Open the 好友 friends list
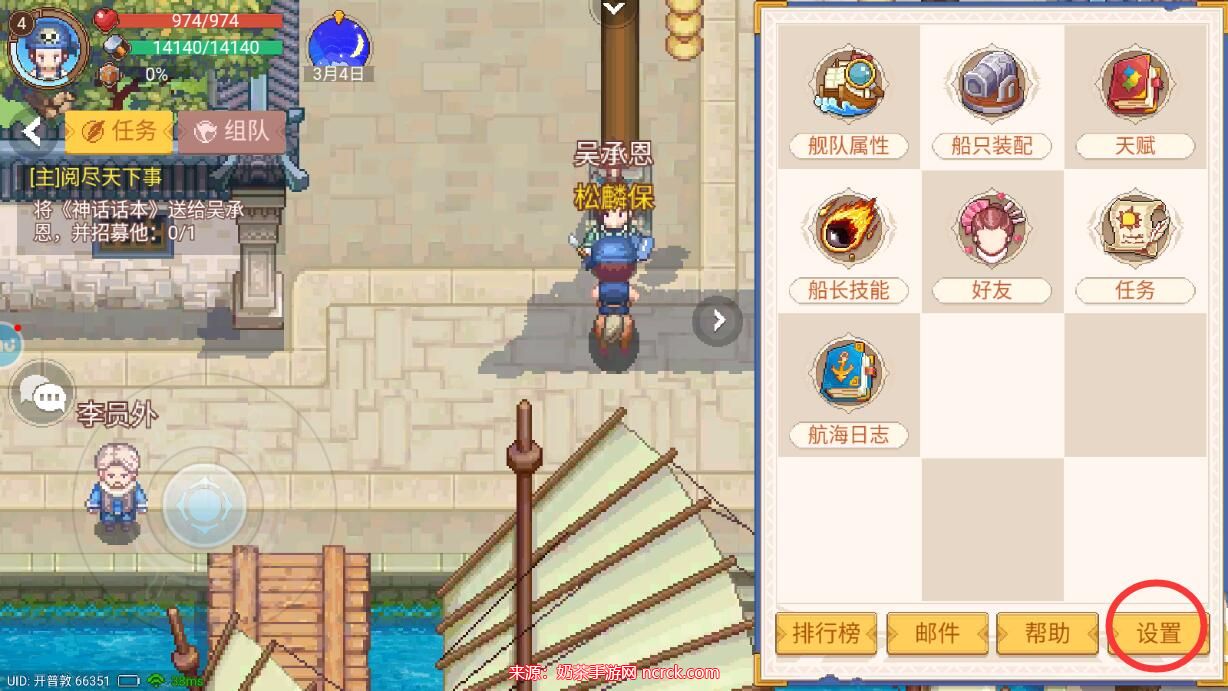 (991, 247)
